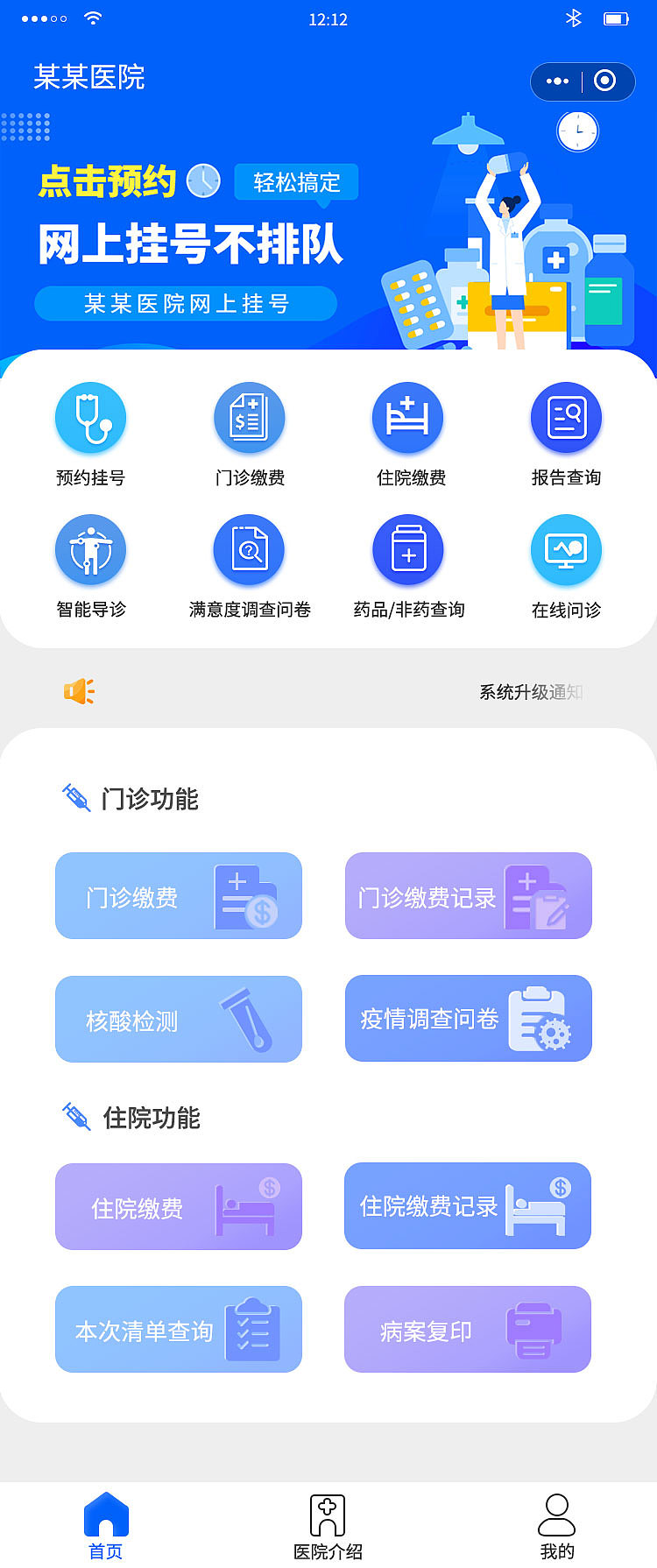Viewport: 657px width, 1568px height.
Task: Start 在线问诊 online consultation via its icon
Action: tap(566, 549)
